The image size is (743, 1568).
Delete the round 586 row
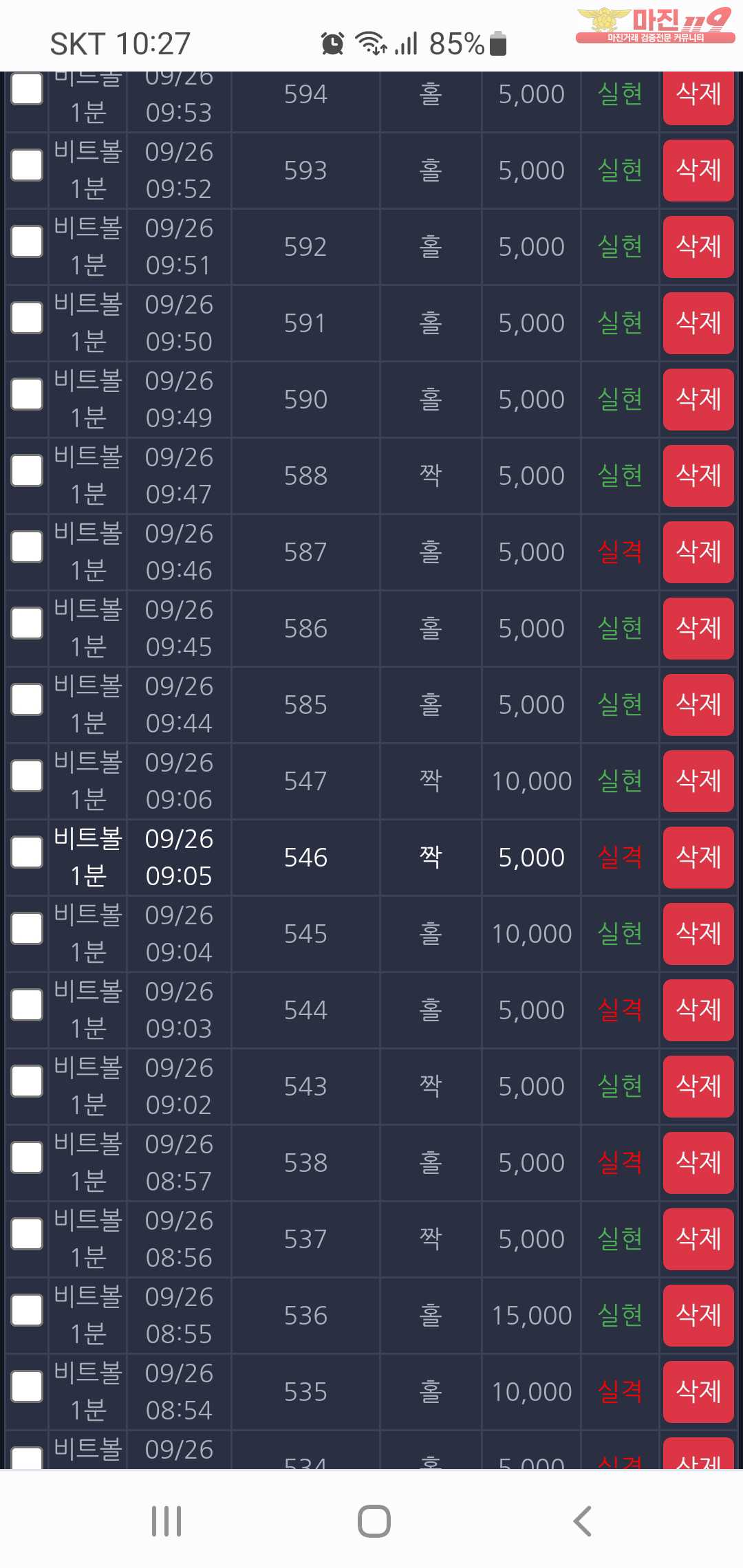coord(698,628)
